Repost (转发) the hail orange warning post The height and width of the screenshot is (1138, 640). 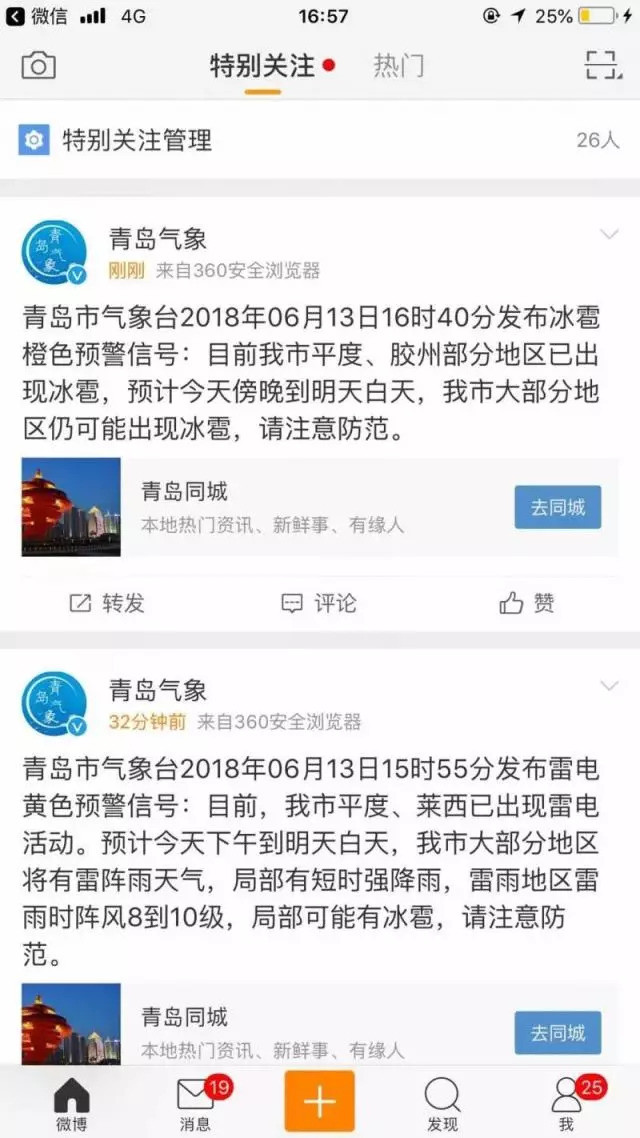[107, 603]
